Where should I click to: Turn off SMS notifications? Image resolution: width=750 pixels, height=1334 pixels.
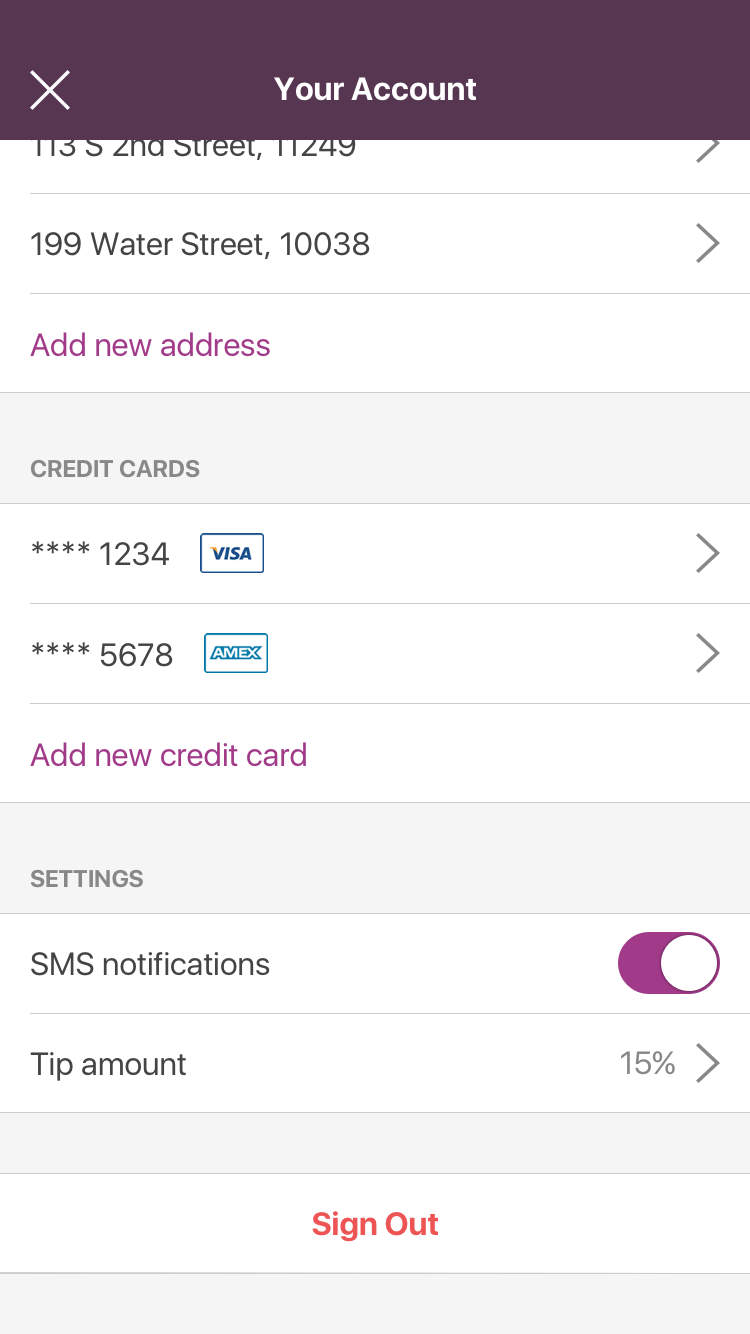click(668, 964)
